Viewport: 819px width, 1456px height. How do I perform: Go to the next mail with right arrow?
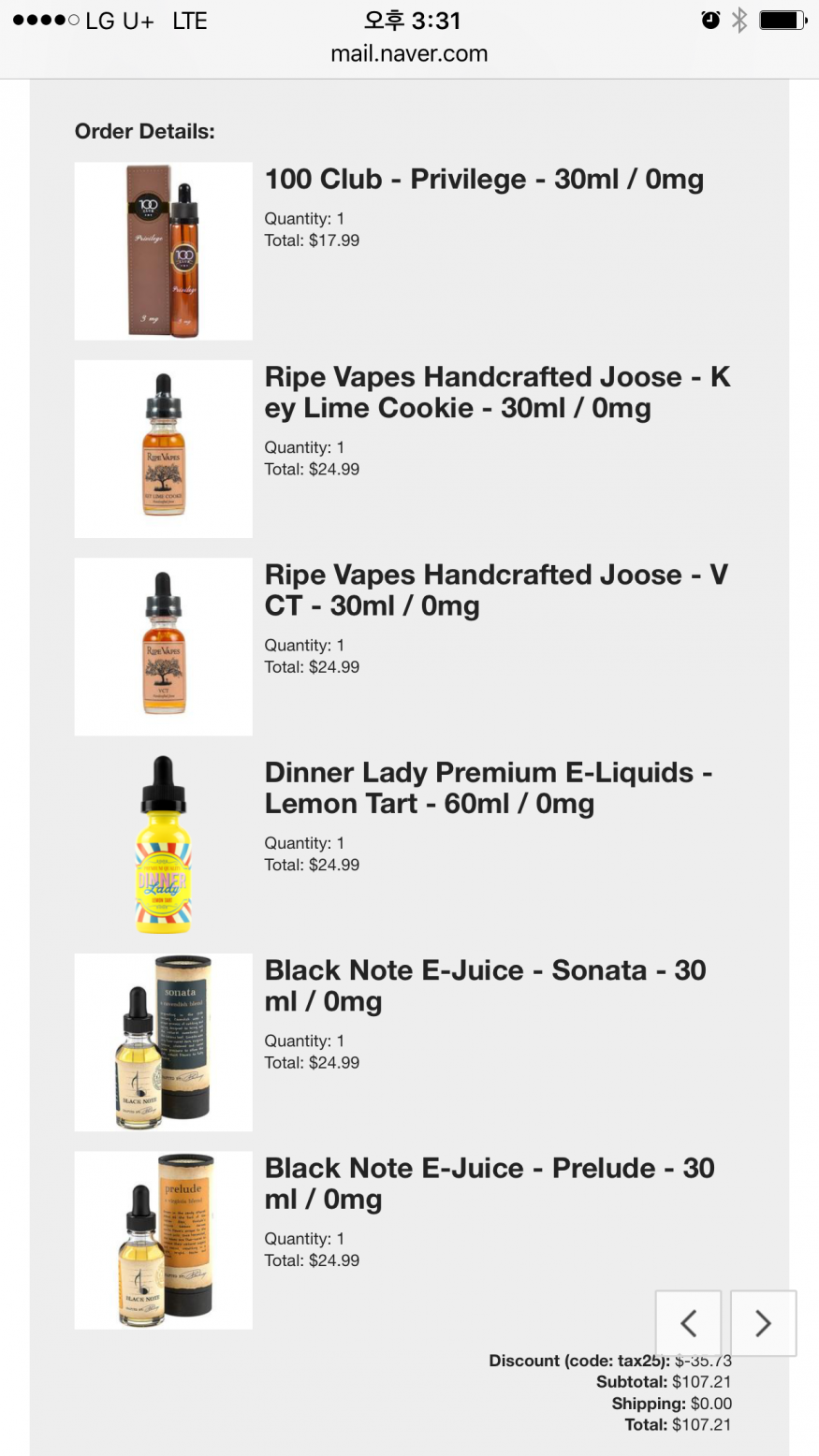(x=763, y=1322)
